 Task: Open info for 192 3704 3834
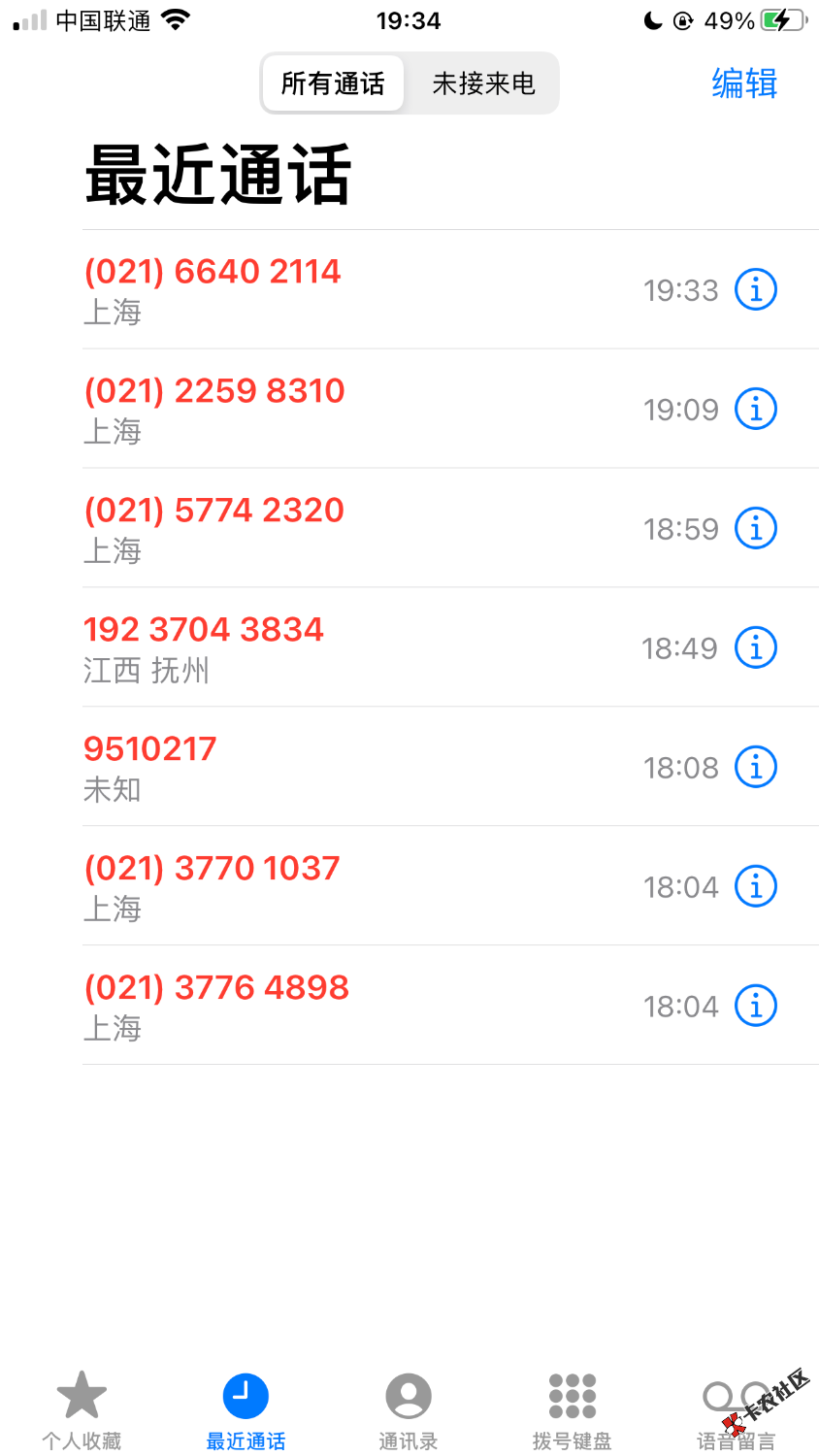click(x=756, y=647)
